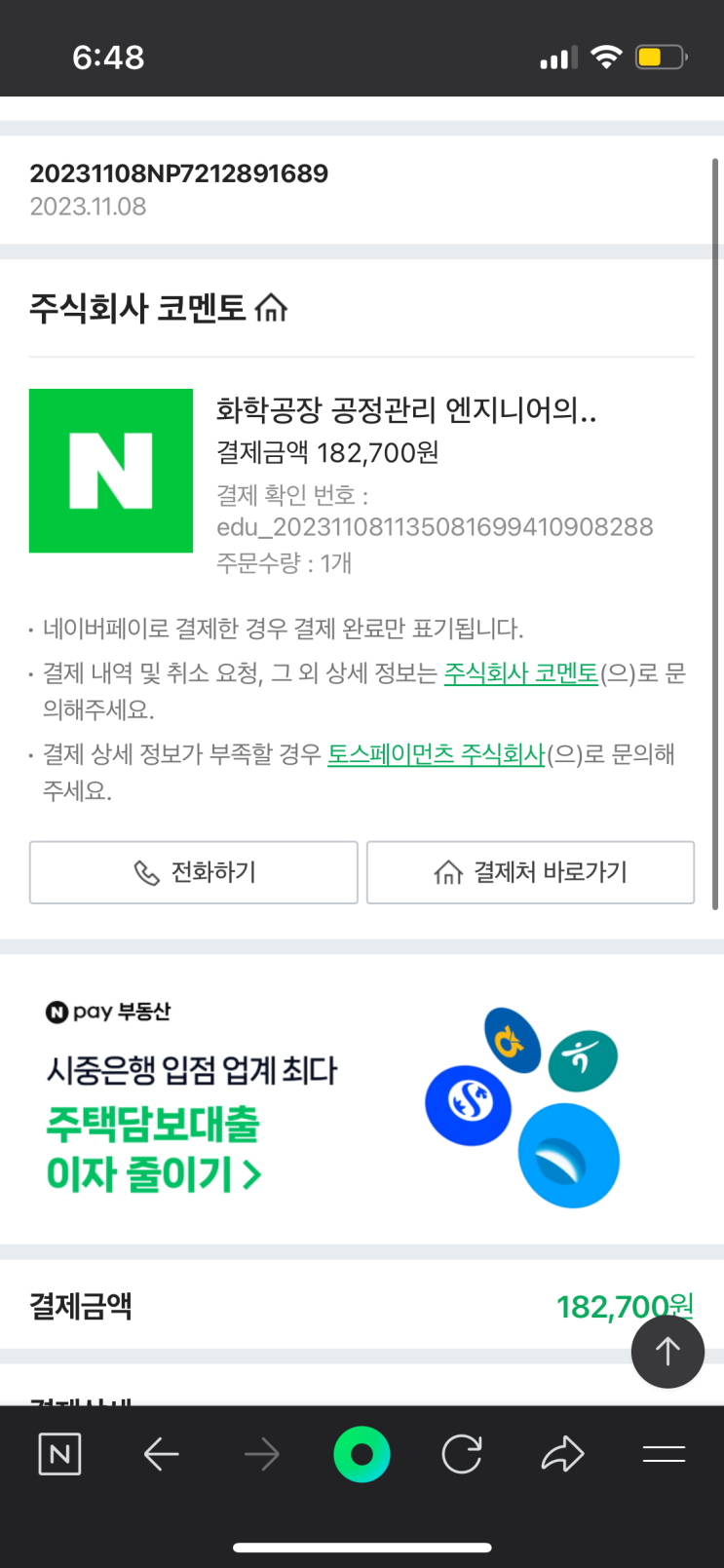Go back to the previous page

[161, 1455]
